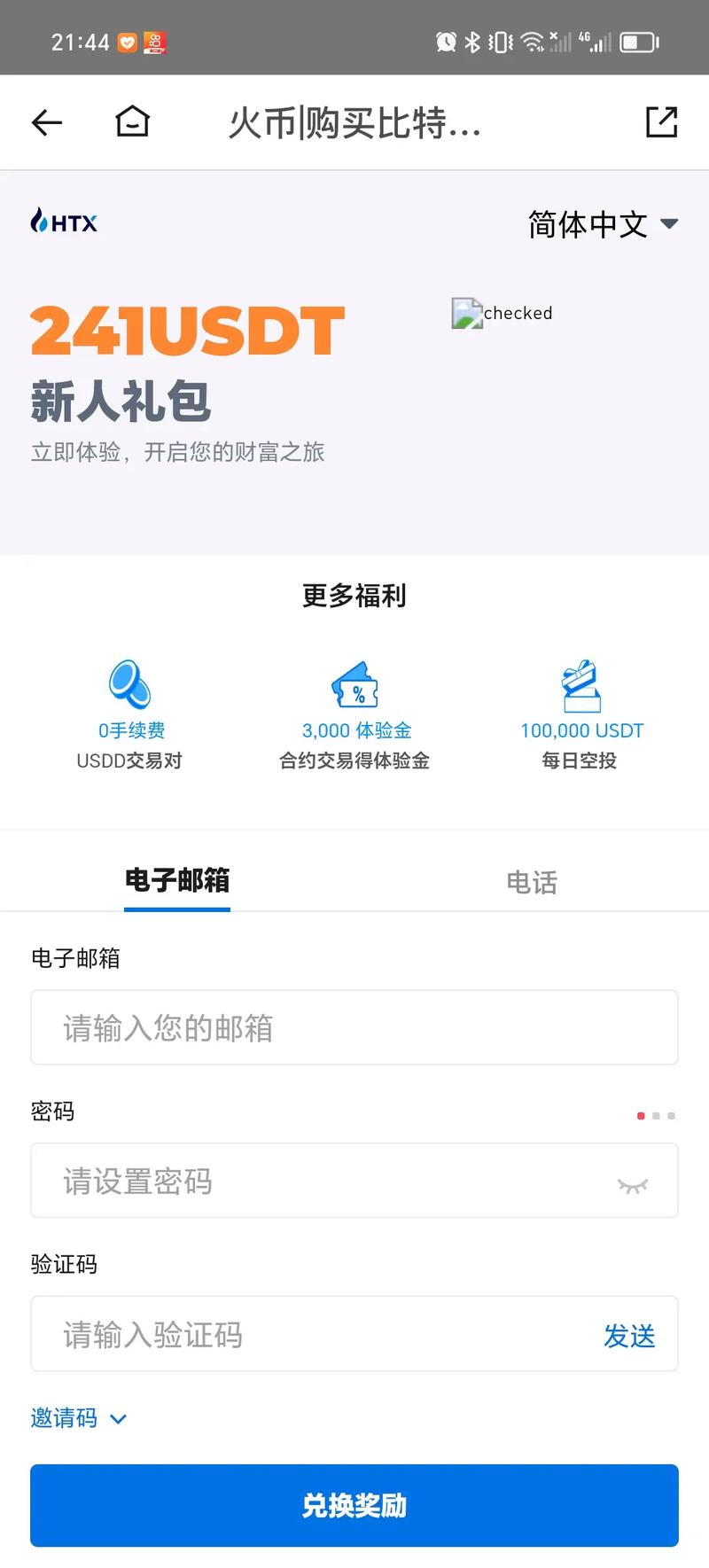The image size is (709, 1568).
Task: Switch to the 电话 tab
Action: click(532, 882)
